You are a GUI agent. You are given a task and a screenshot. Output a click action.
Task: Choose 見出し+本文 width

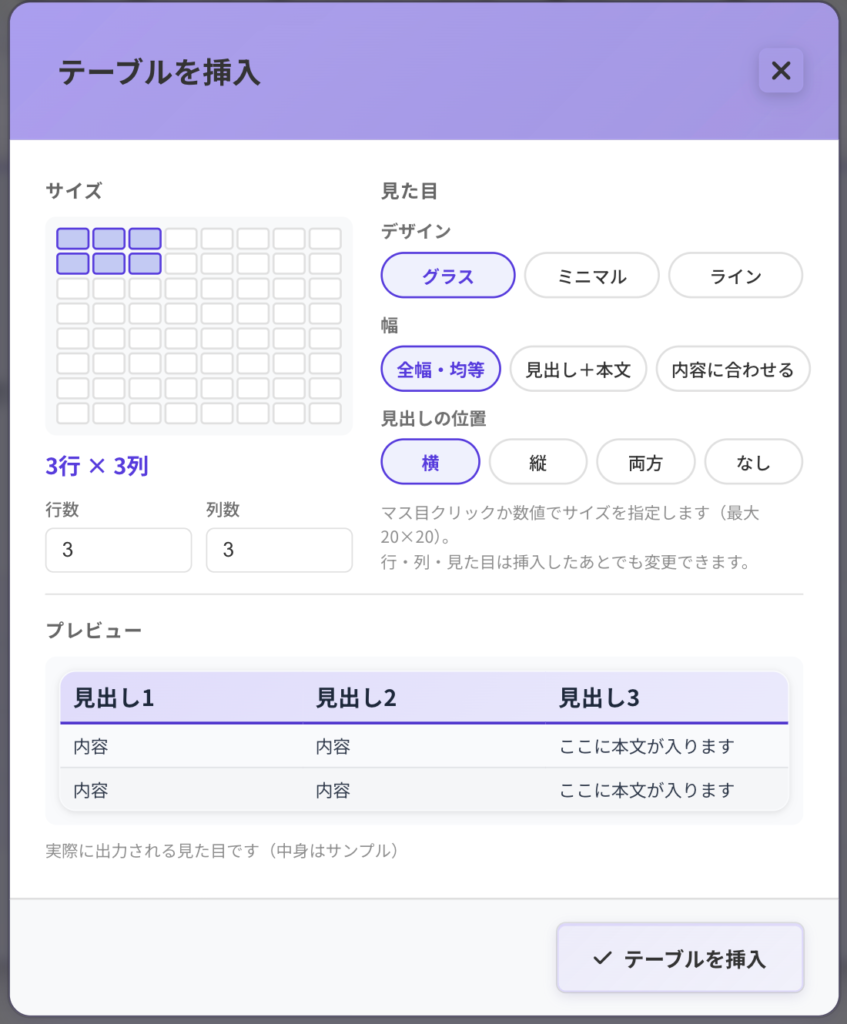coord(578,369)
